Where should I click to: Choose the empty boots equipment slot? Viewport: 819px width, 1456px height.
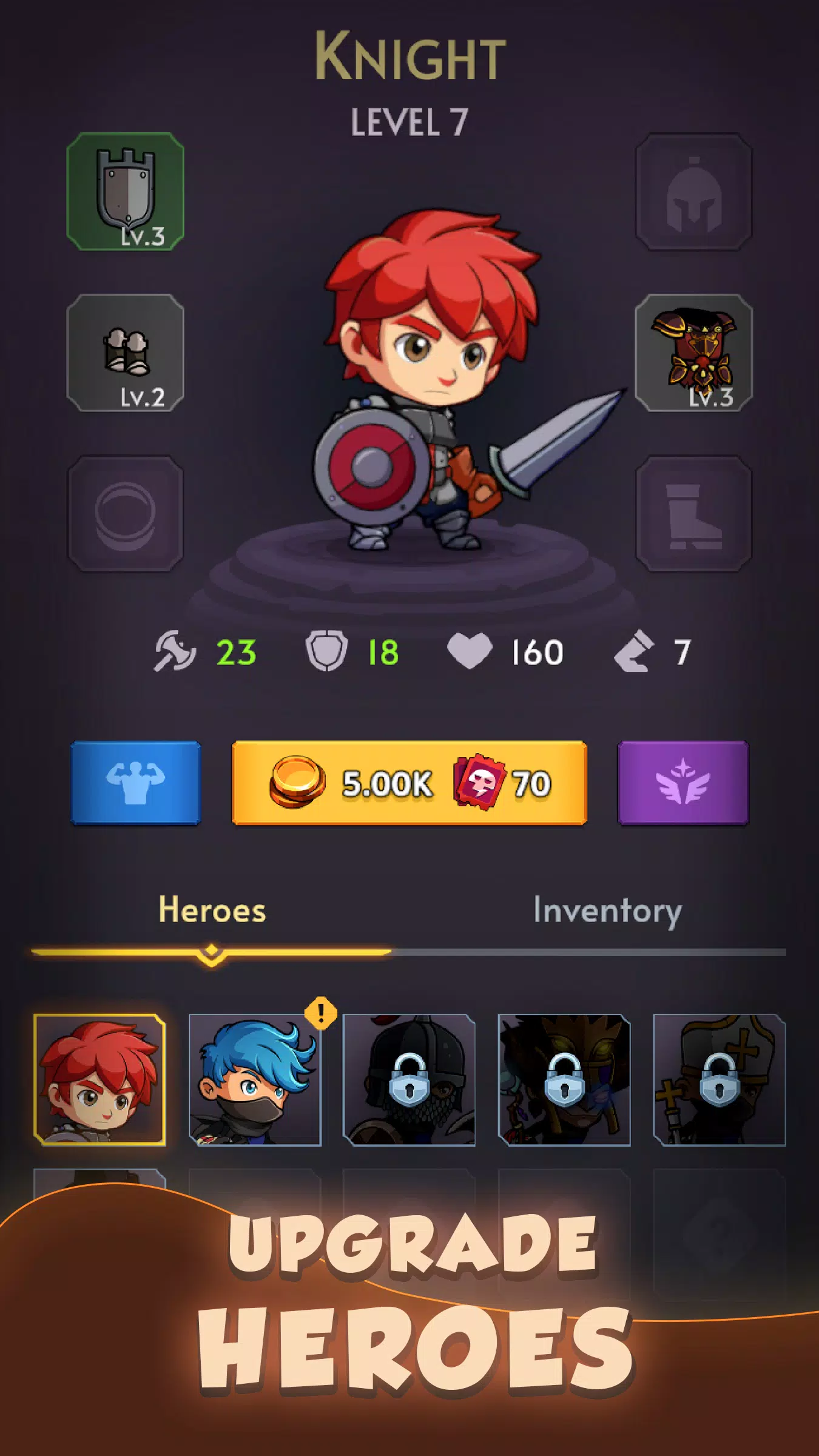(x=693, y=514)
